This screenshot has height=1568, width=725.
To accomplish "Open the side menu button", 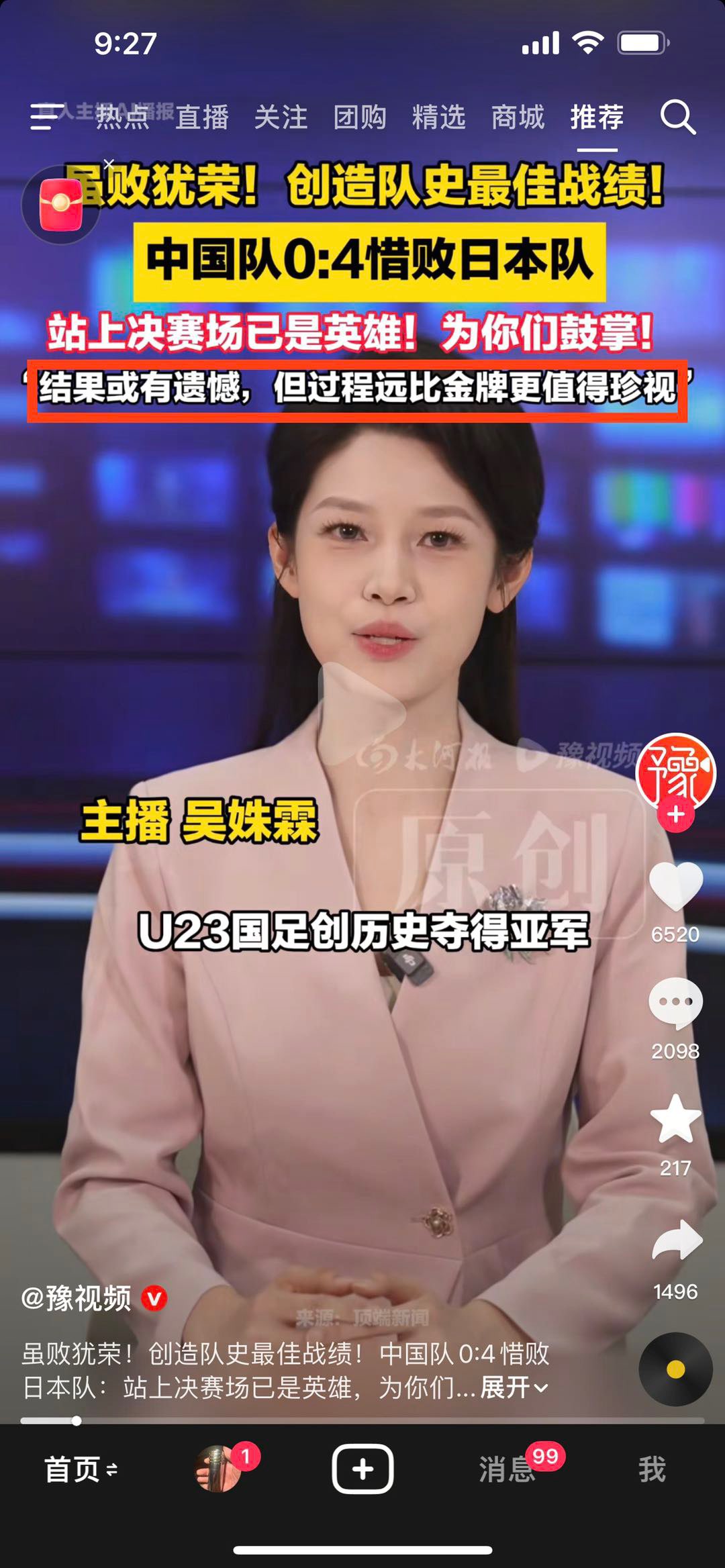I will click(46, 117).
